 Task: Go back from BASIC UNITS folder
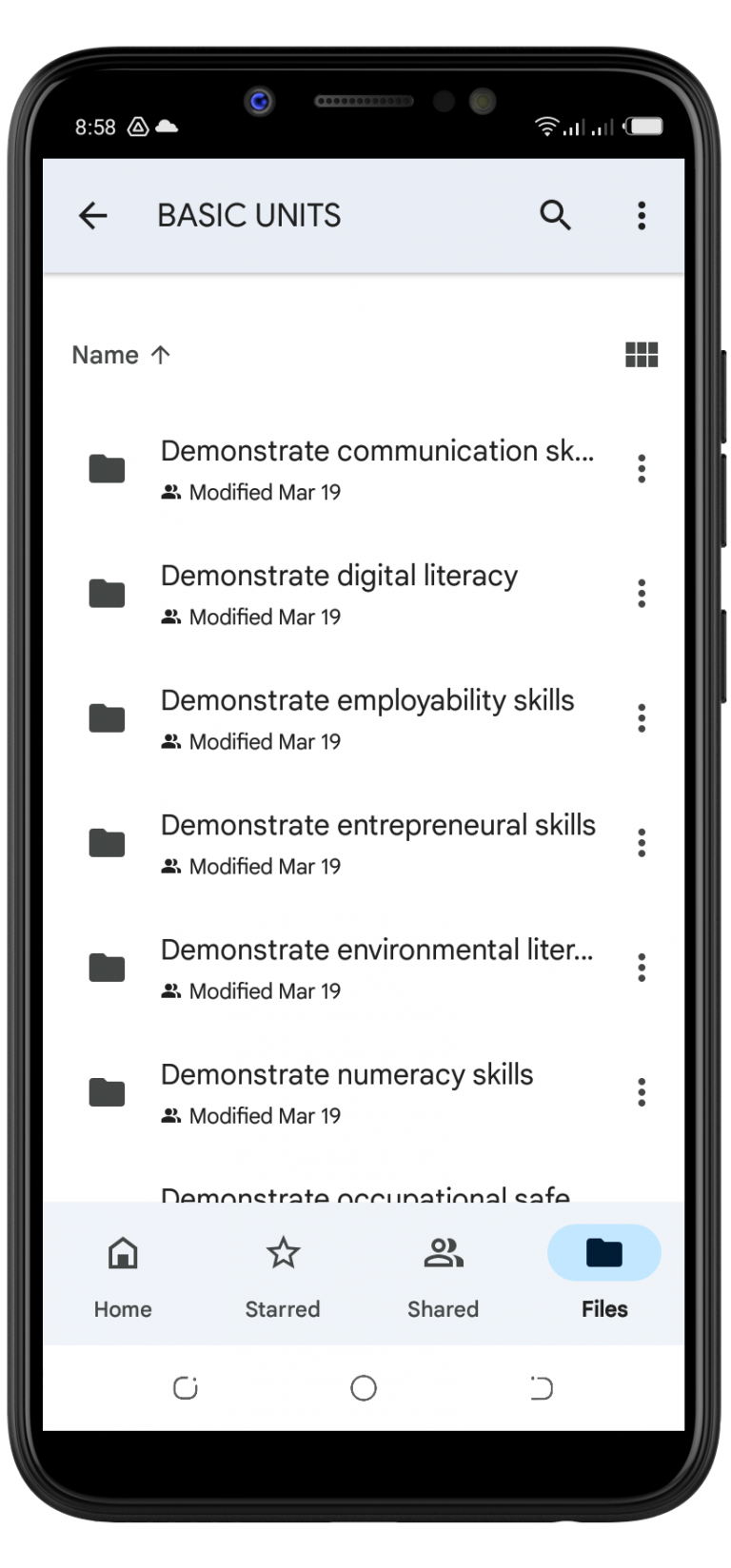92,216
